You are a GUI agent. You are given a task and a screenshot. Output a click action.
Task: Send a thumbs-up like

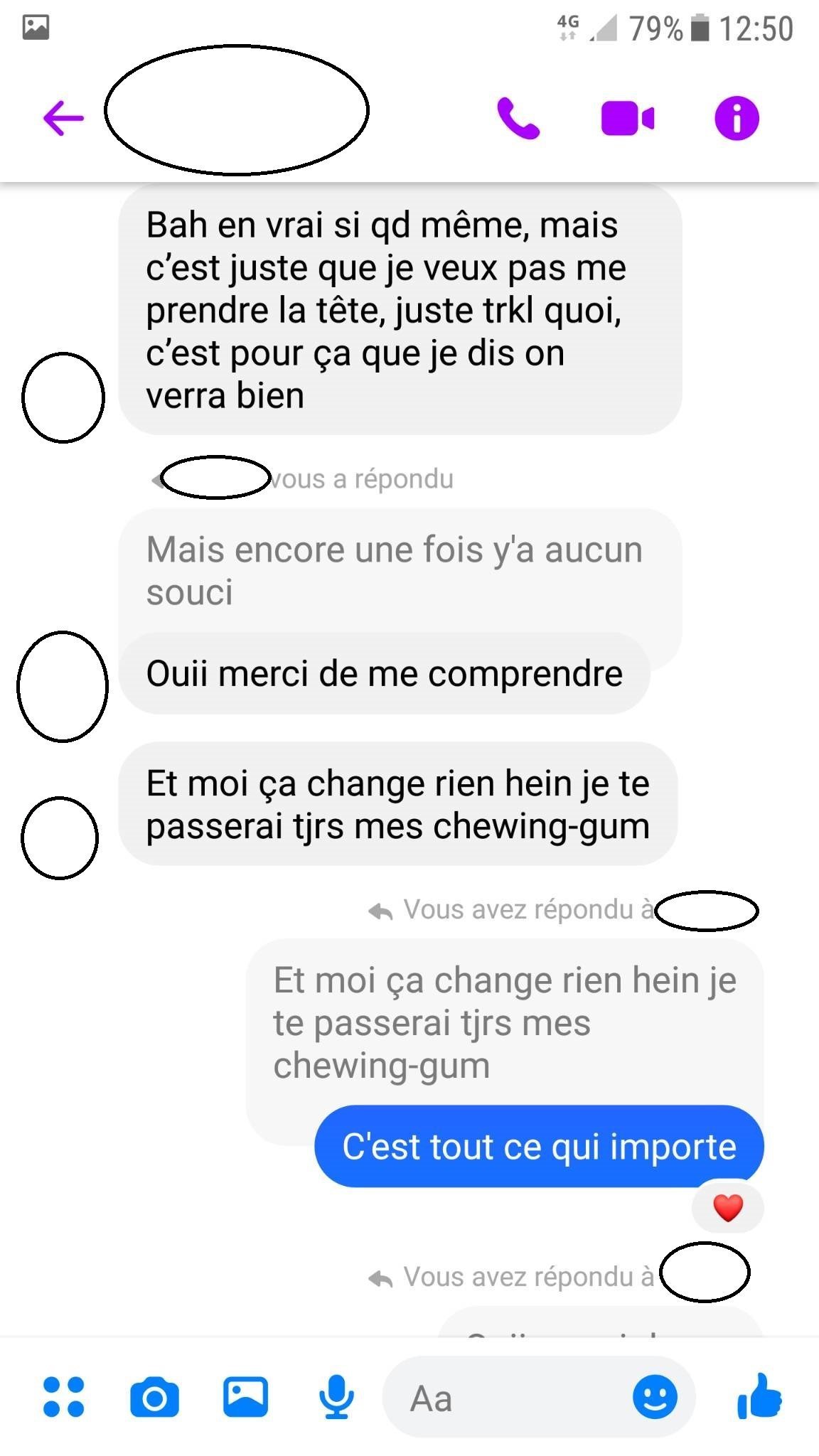(760, 1397)
